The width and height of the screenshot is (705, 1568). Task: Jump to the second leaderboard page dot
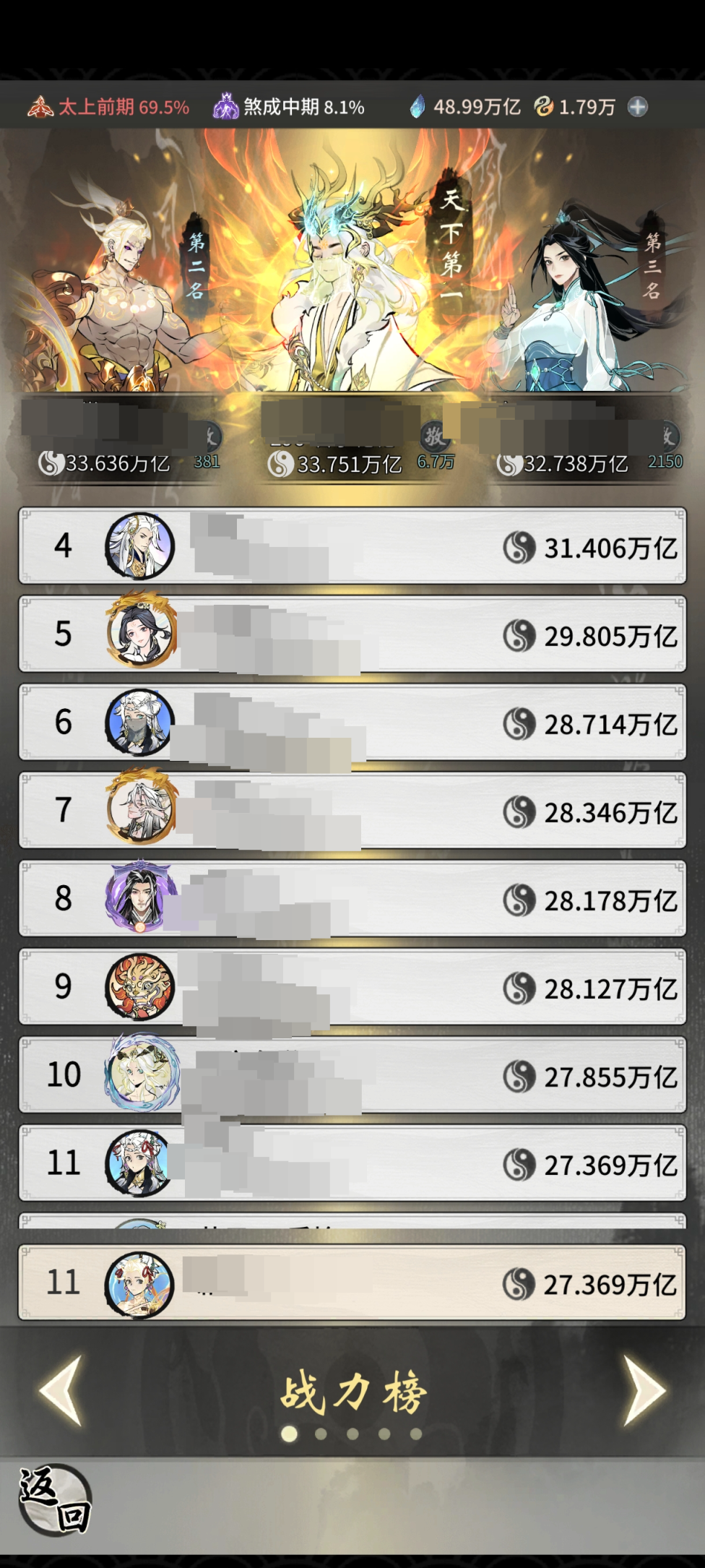click(321, 1434)
